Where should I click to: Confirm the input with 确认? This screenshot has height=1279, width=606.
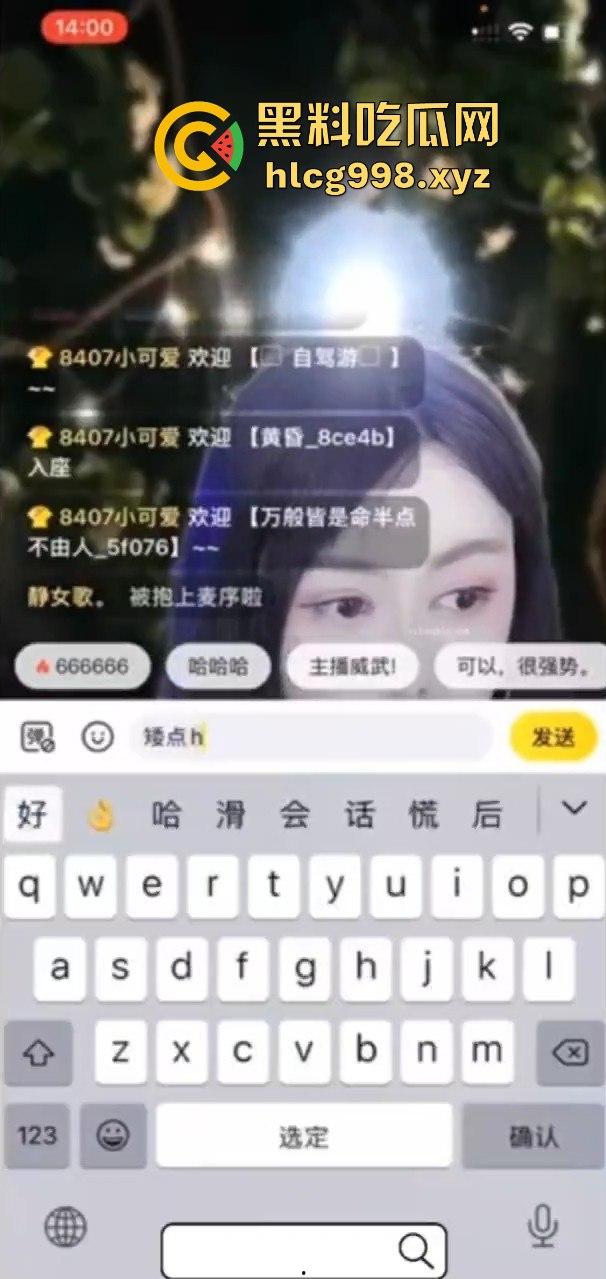[x=534, y=1136]
